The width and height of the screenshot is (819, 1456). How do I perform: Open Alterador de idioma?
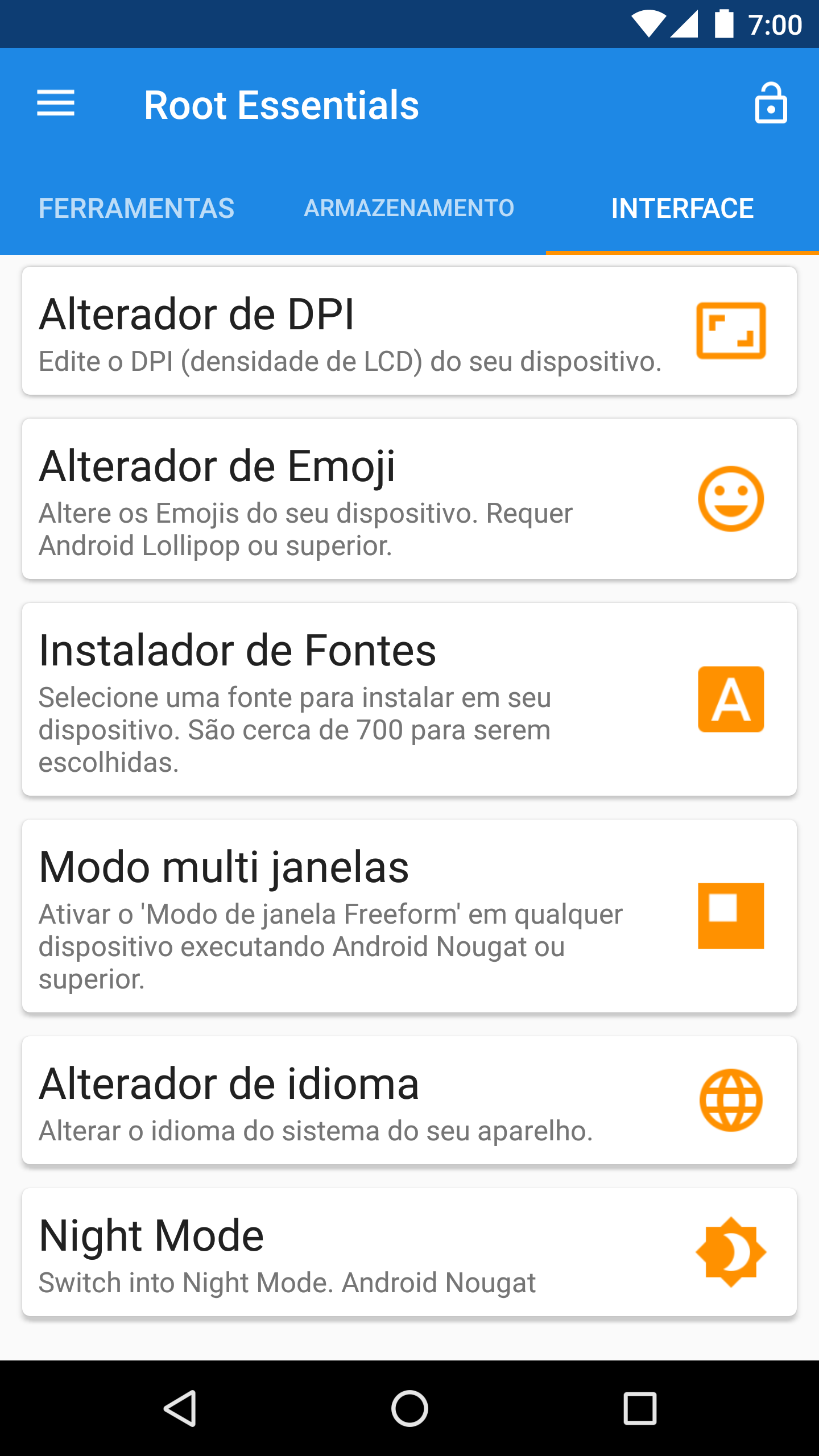pyautogui.click(x=409, y=1101)
